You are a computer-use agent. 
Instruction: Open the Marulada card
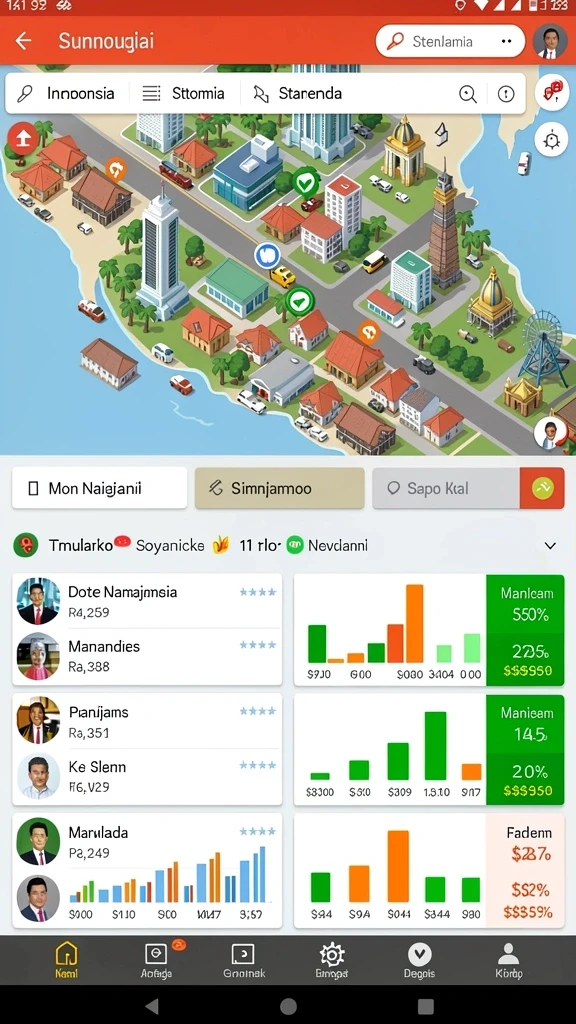tap(147, 870)
